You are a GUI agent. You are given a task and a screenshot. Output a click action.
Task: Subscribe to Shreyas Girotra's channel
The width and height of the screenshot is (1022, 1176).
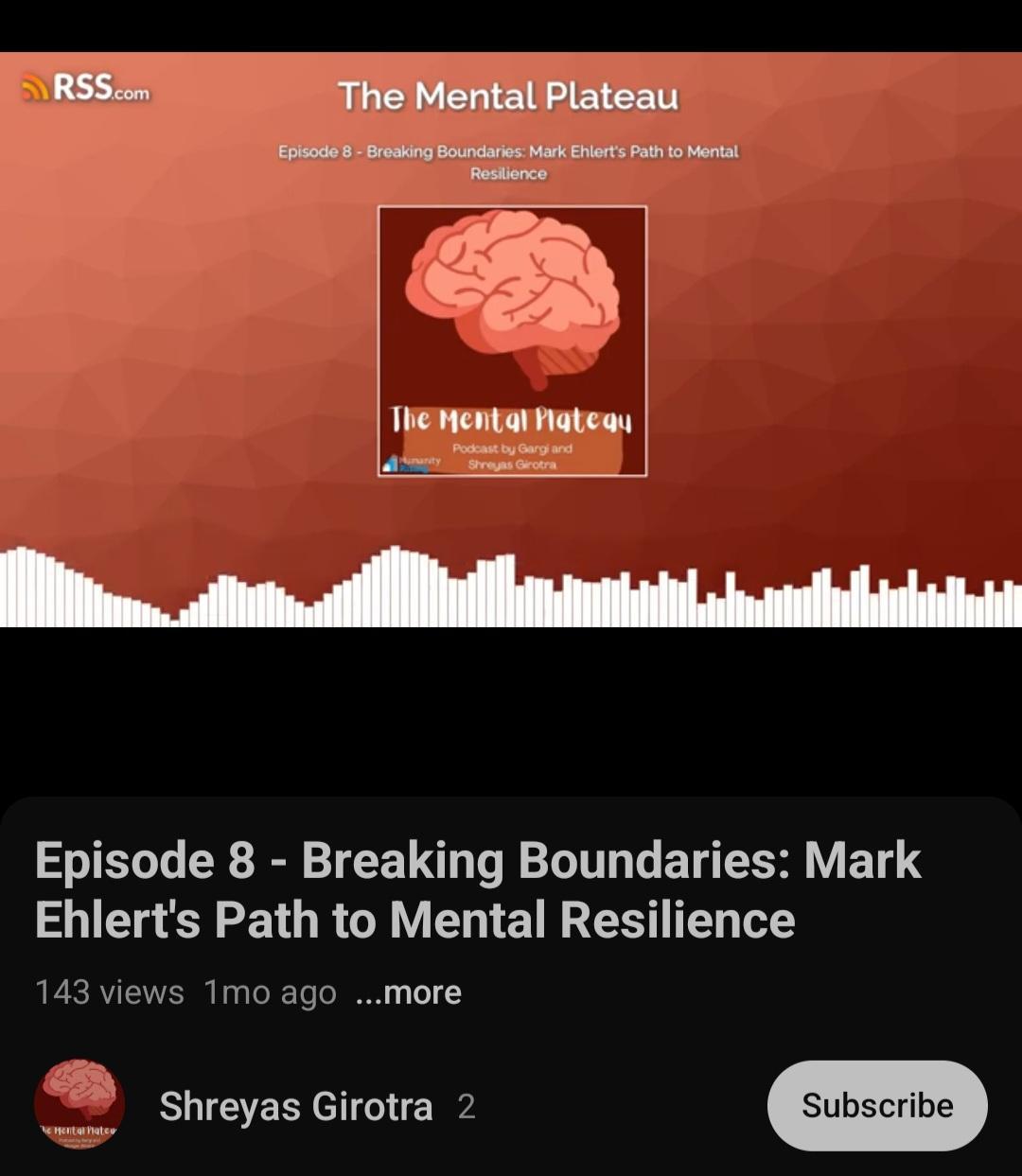pyautogui.click(x=876, y=1105)
